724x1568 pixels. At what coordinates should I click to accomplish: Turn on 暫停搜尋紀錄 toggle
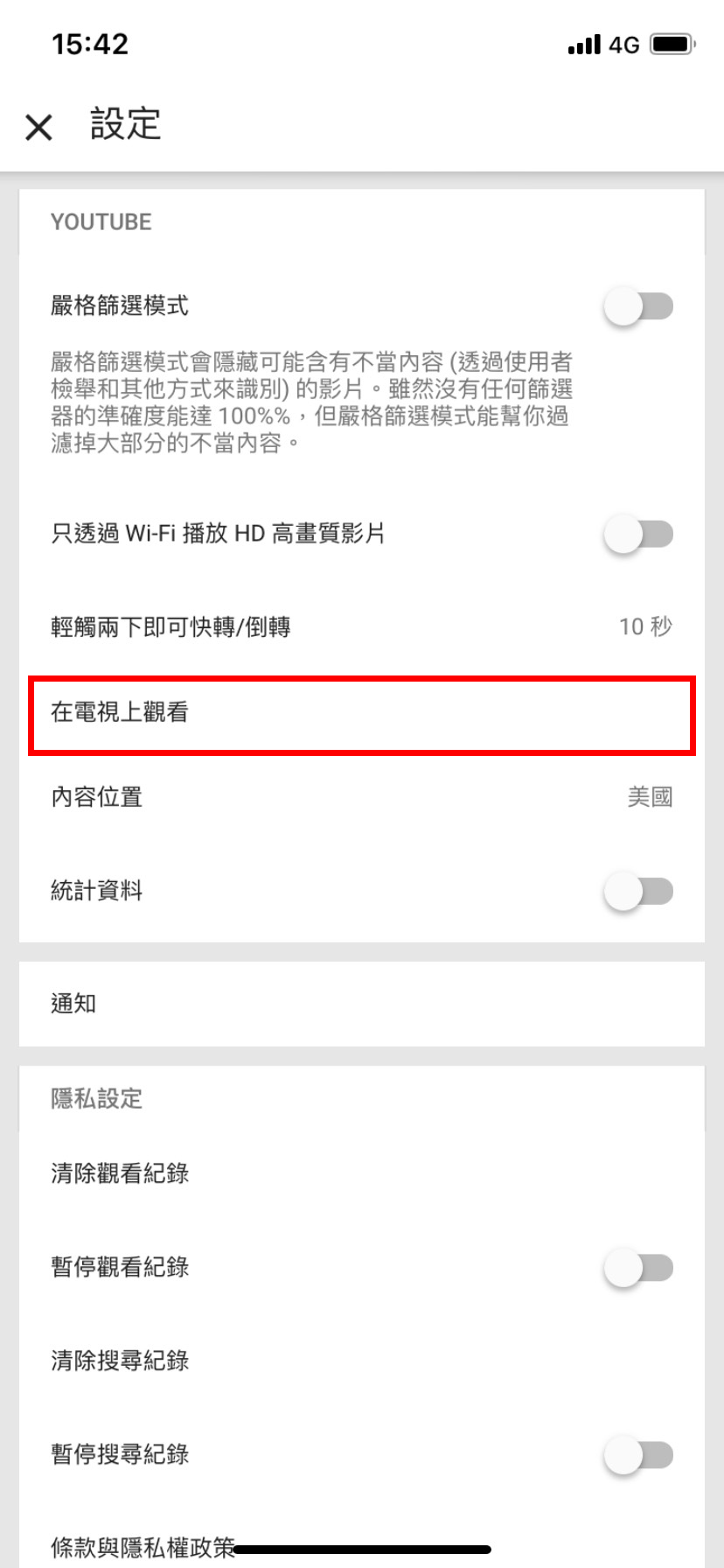[638, 1455]
